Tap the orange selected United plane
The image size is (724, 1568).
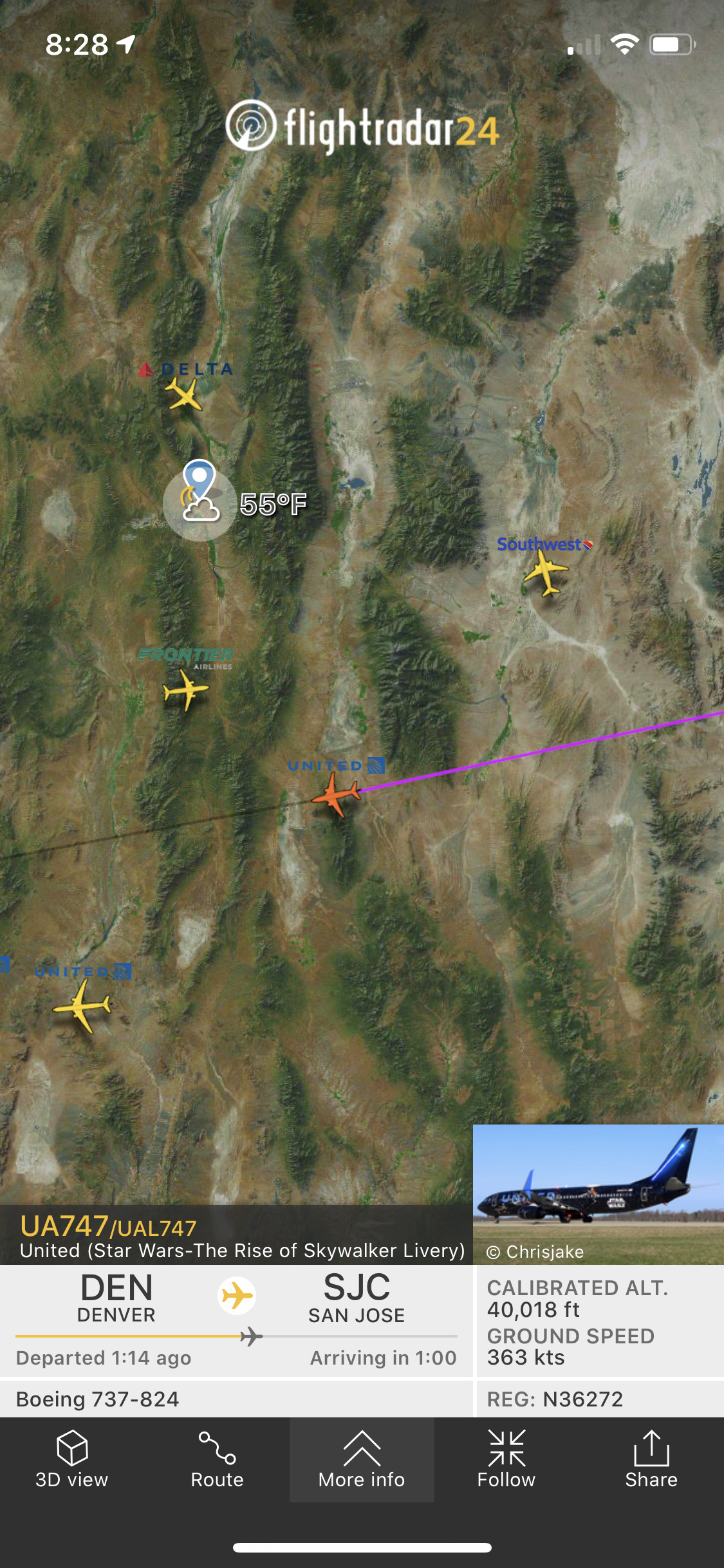pos(336,796)
